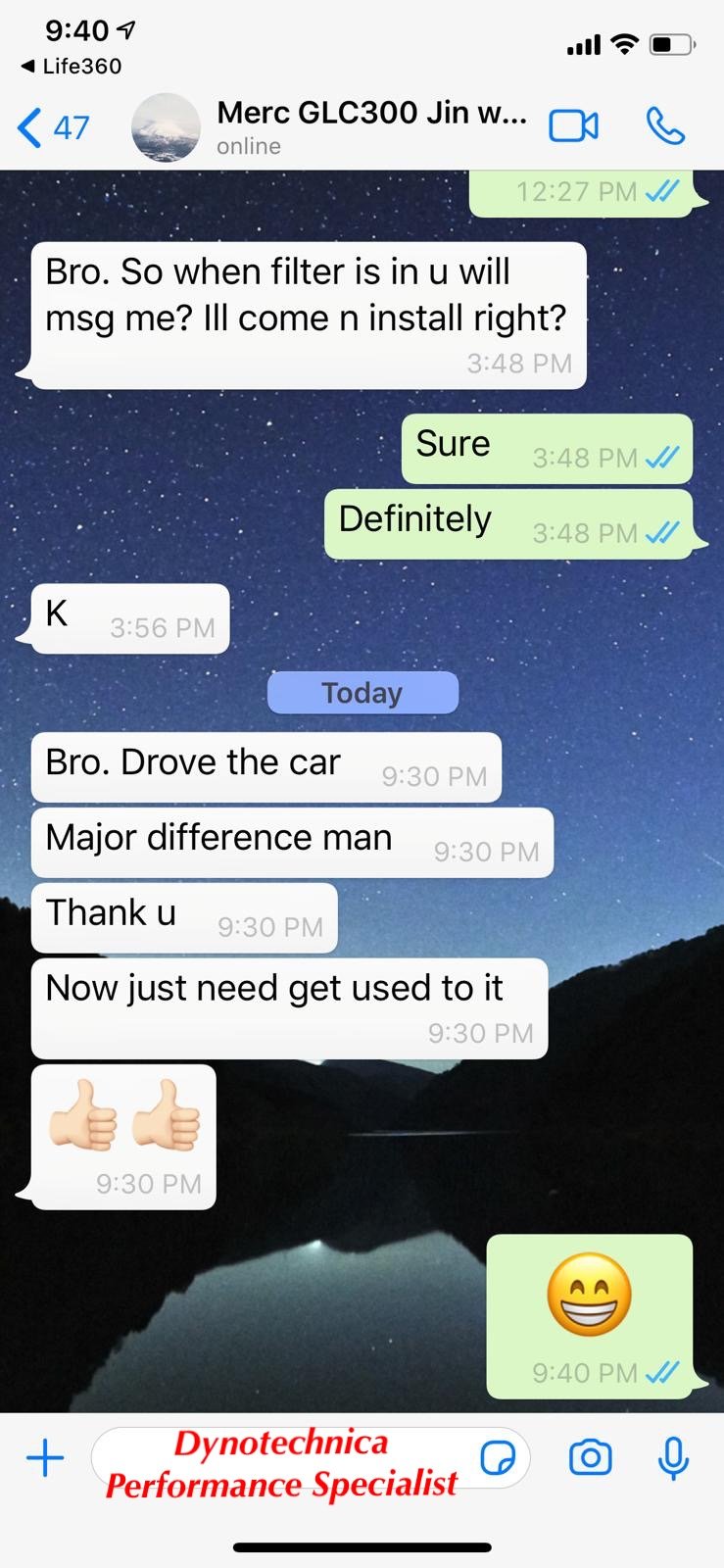This screenshot has height=1568, width=724.
Task: Tap the microphone for a voice message
Action: pos(673,1458)
